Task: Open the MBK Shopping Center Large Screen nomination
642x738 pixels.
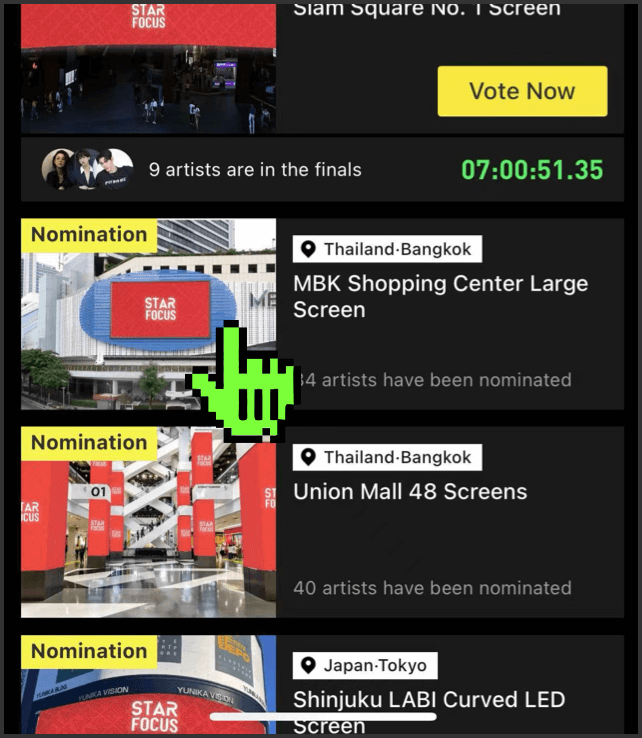Action: [x=440, y=296]
